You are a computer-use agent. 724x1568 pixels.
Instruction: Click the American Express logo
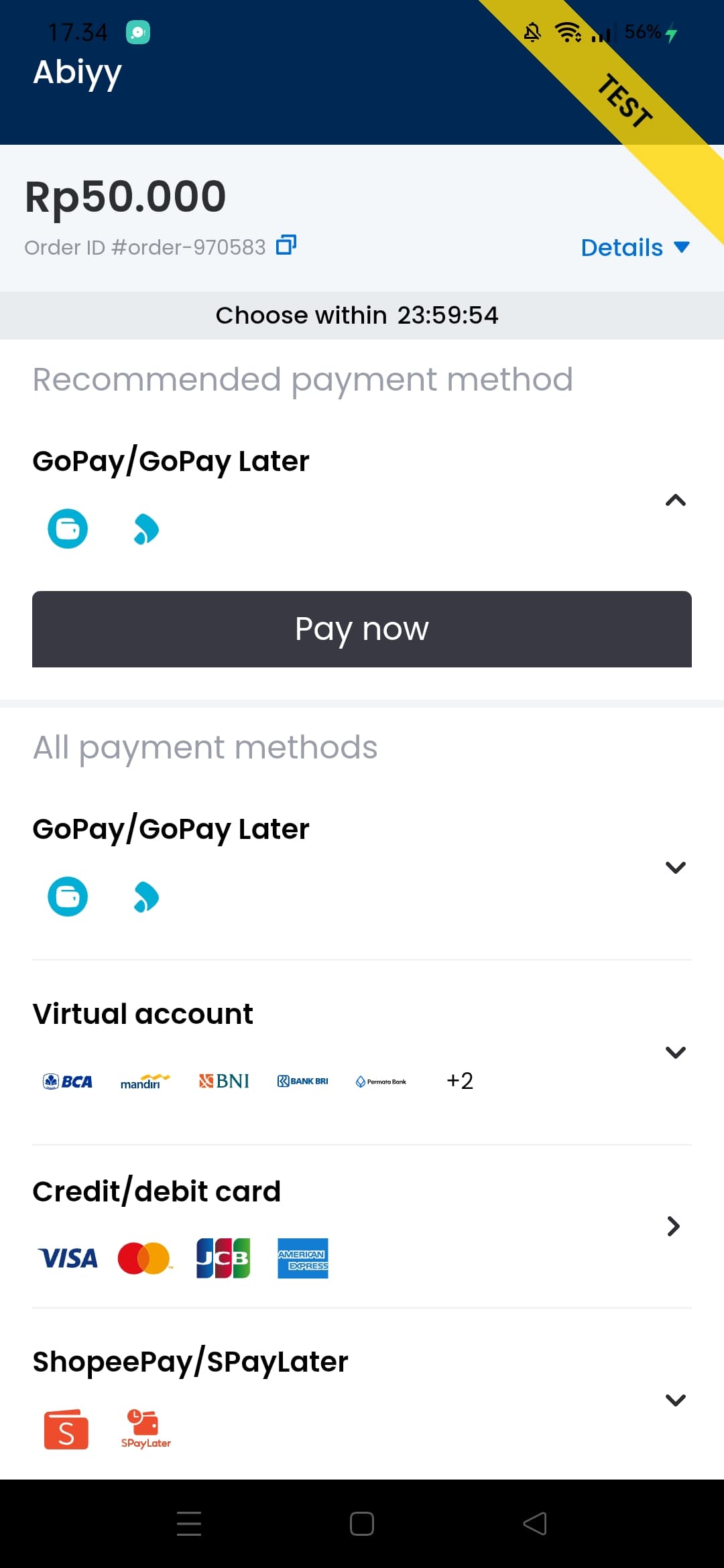pos(302,1258)
